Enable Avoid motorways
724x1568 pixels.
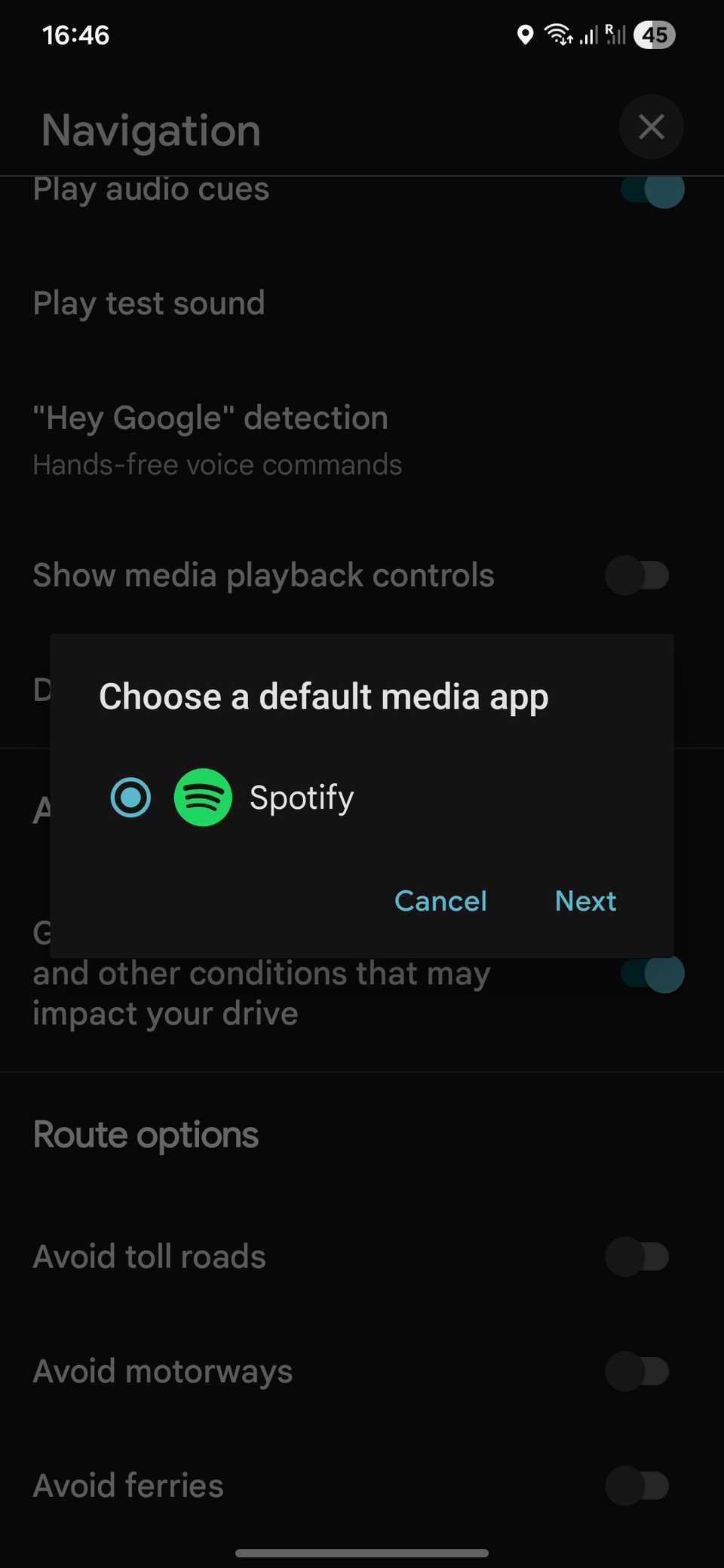[637, 1371]
